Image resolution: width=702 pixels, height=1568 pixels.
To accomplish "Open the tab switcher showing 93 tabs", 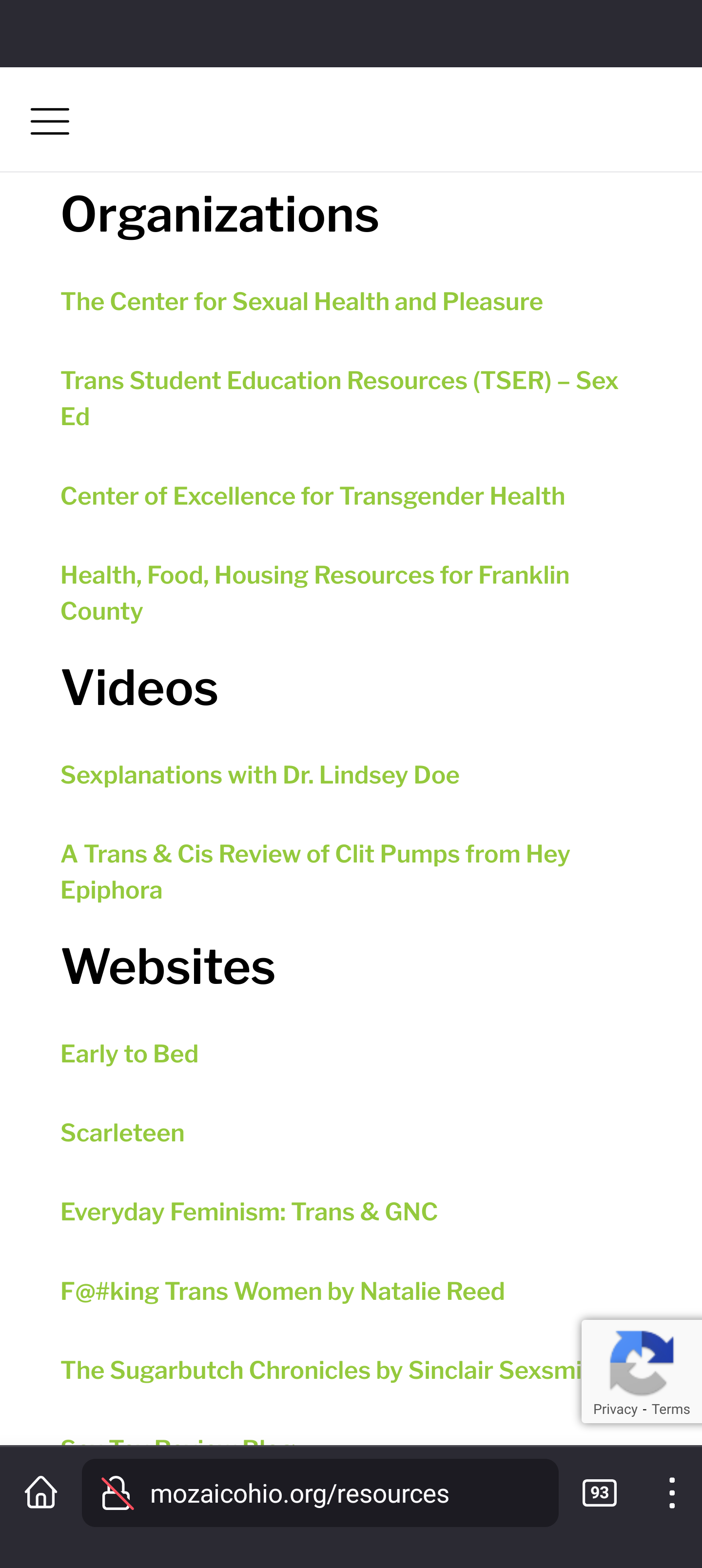I will 599,1492.
